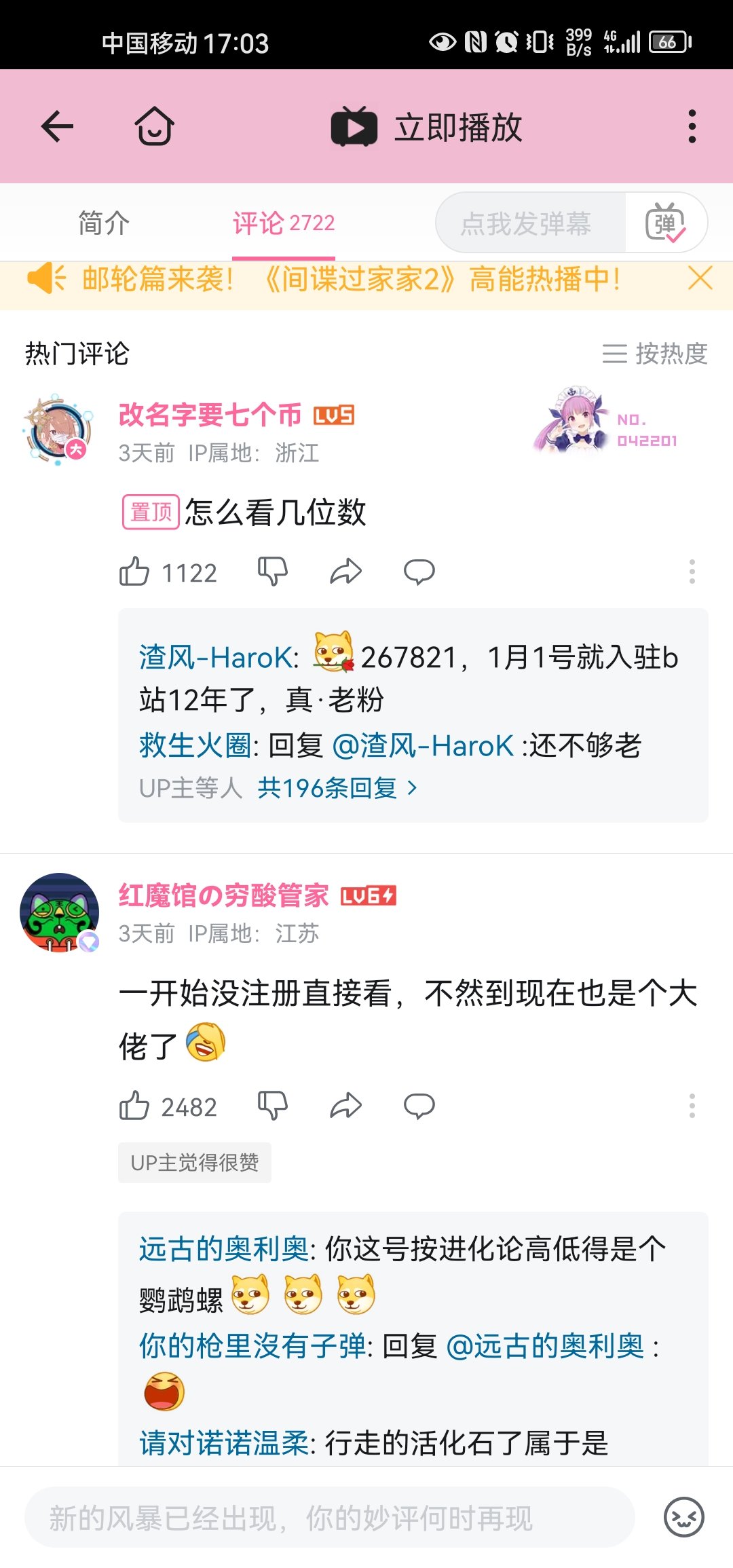Share the comment 怎么看几位数
Image resolution: width=733 pixels, height=1568 pixels.
tap(345, 572)
